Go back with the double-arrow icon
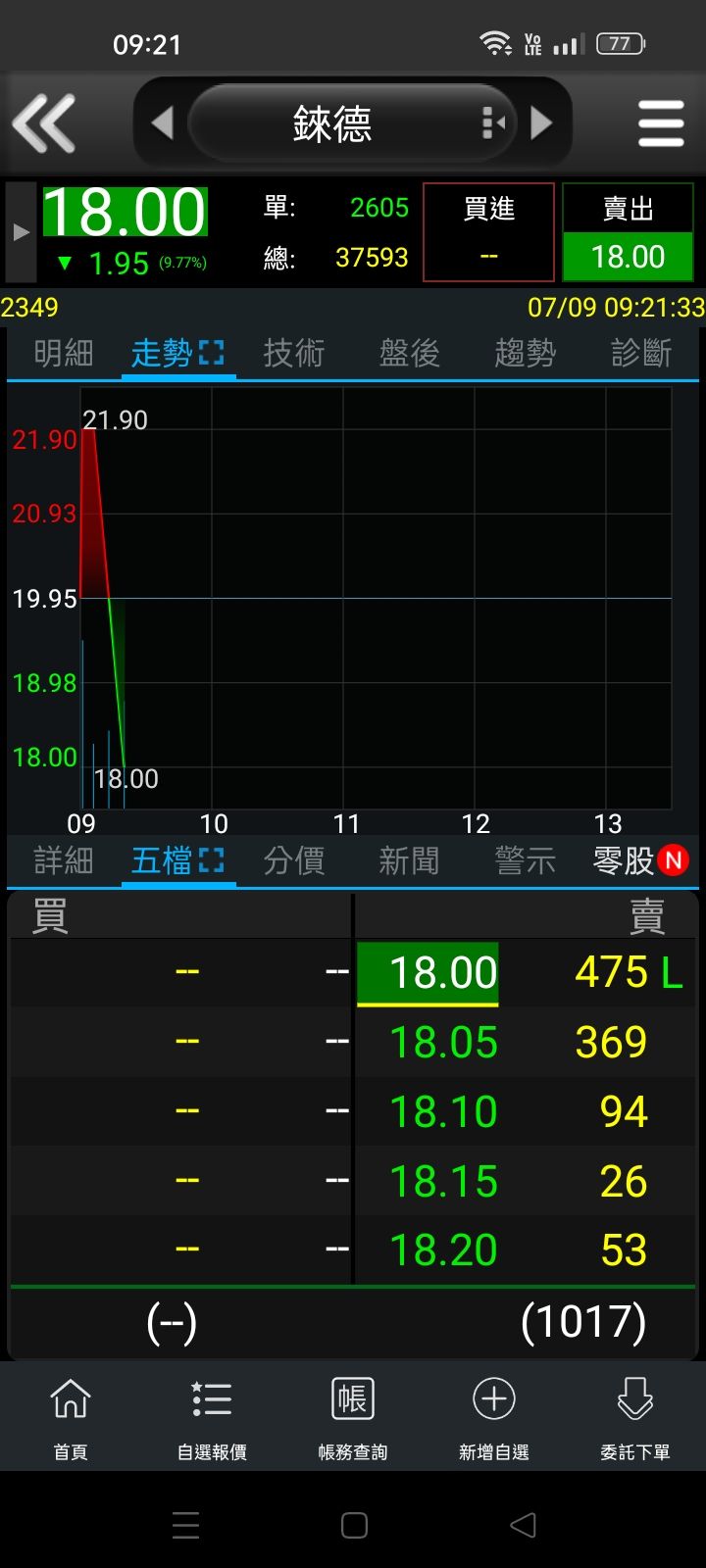The height and width of the screenshot is (1568, 706). (44, 123)
